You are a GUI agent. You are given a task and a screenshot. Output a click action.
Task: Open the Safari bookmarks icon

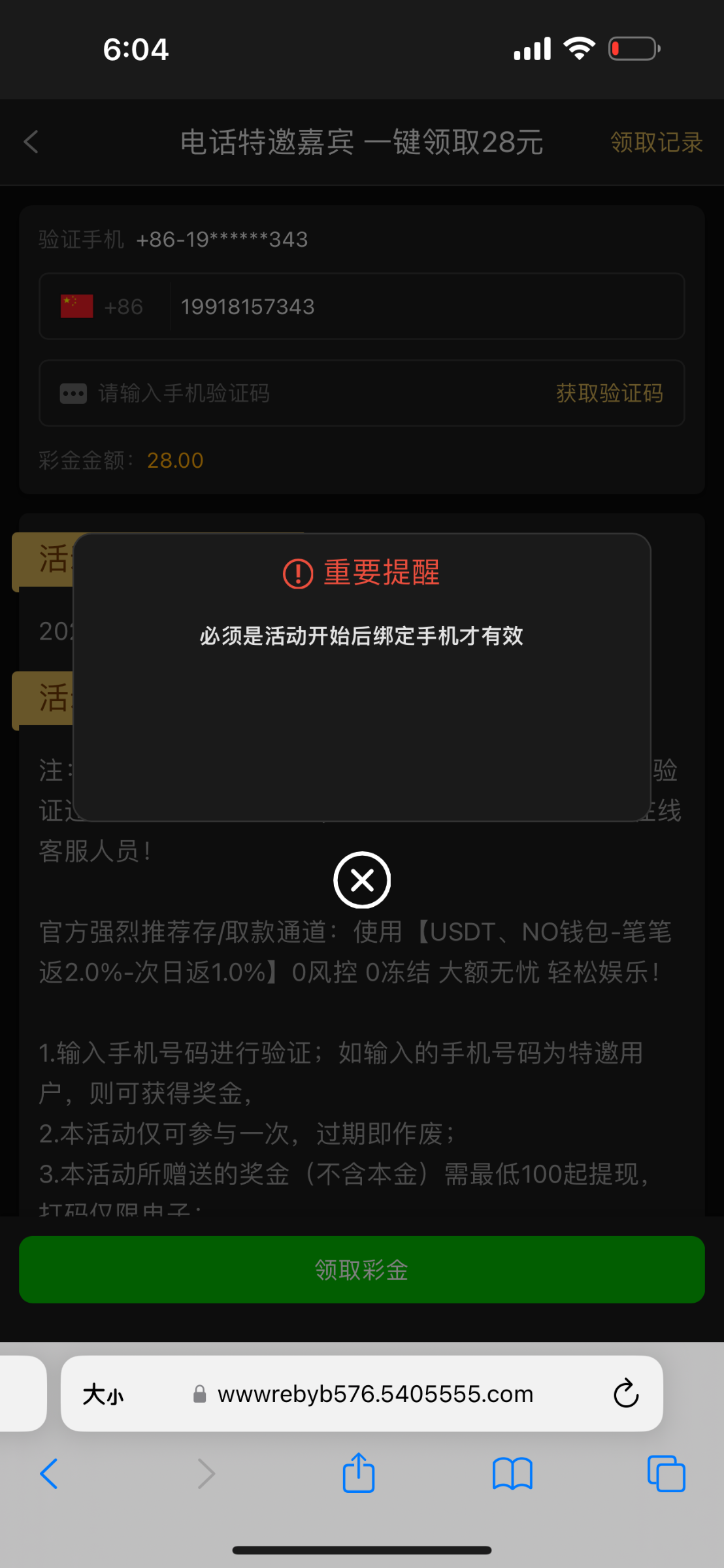click(512, 1474)
